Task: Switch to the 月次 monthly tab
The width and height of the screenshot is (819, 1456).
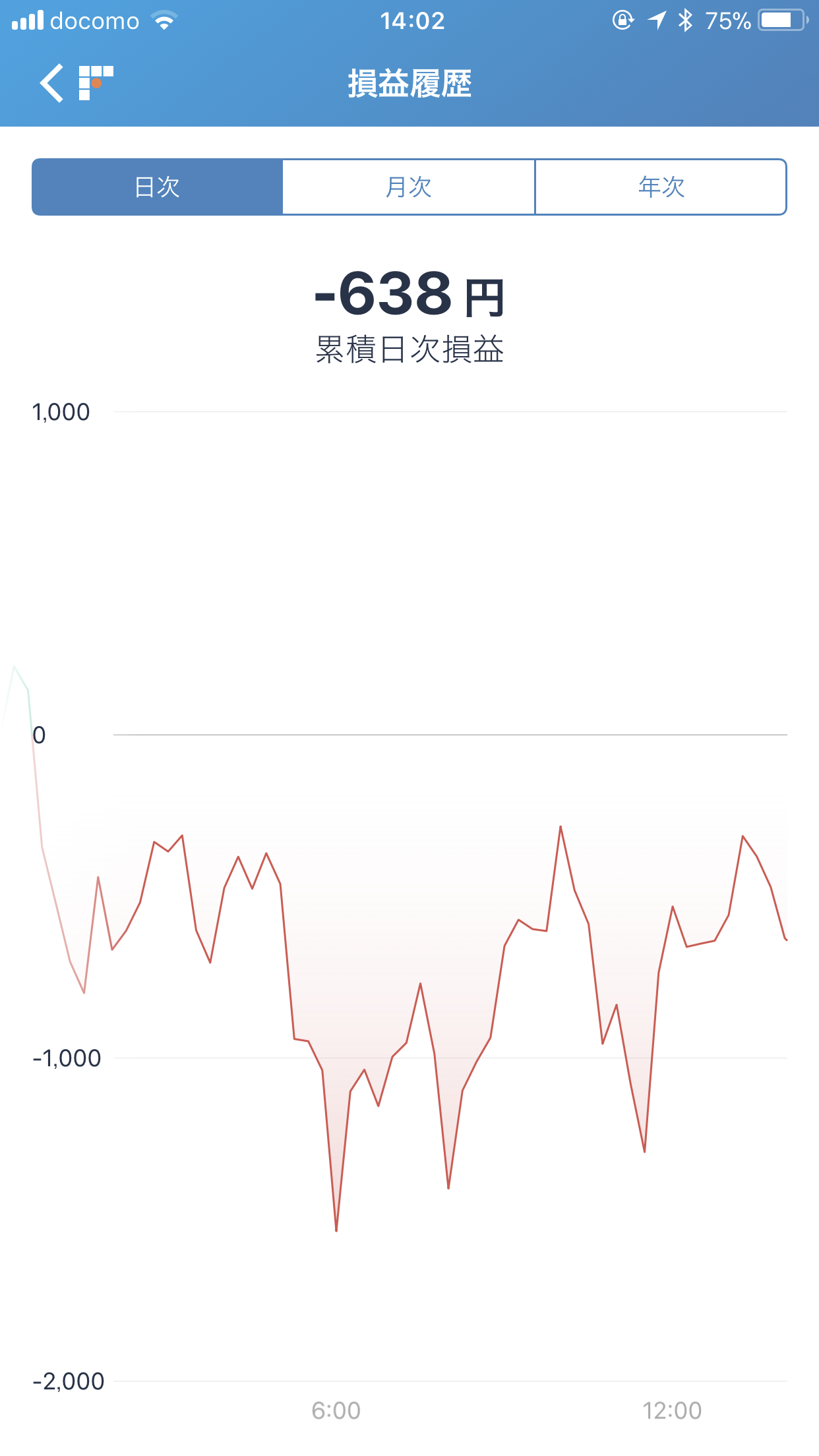Action: [409, 187]
